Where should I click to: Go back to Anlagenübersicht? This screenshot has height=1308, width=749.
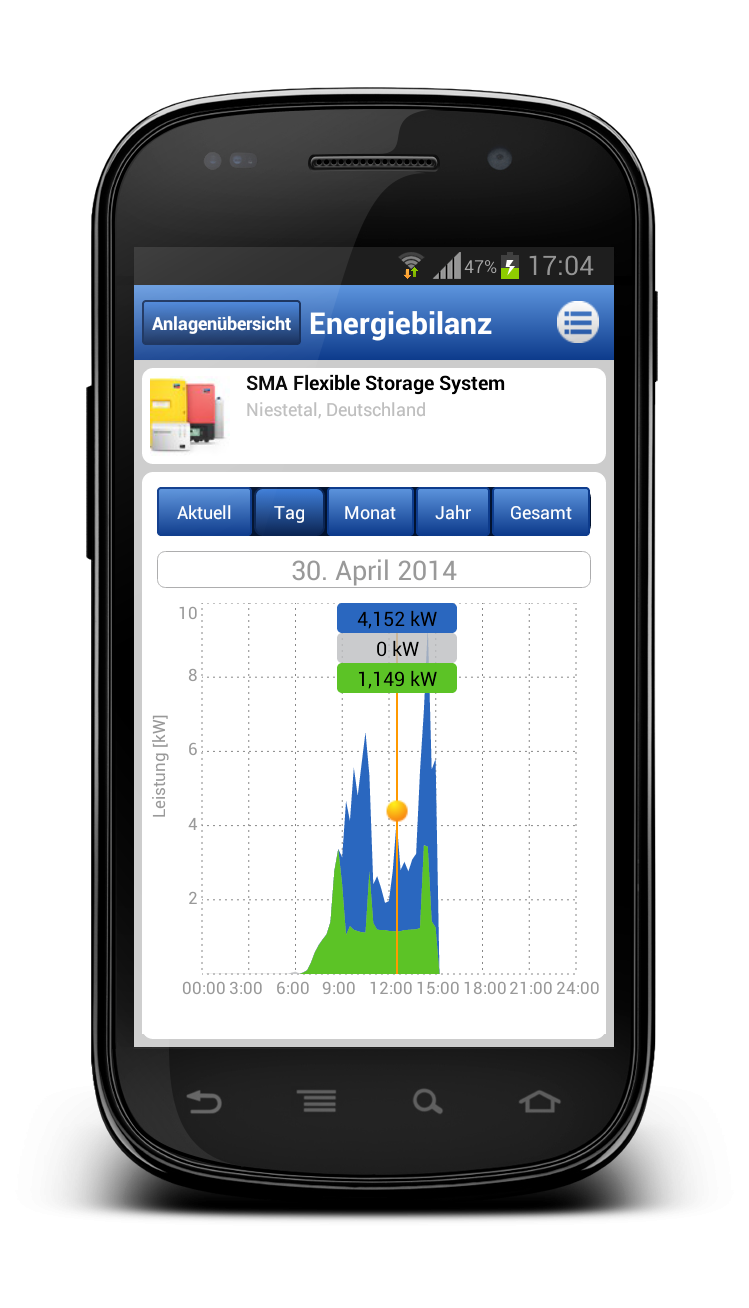point(221,323)
